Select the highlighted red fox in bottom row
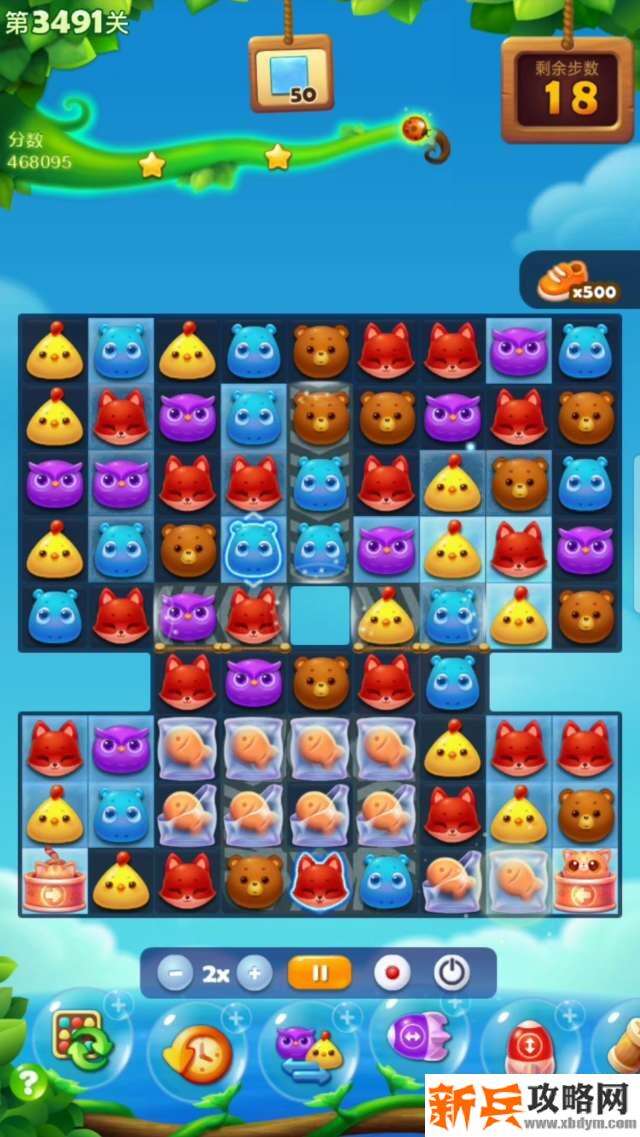 pyautogui.click(x=320, y=880)
